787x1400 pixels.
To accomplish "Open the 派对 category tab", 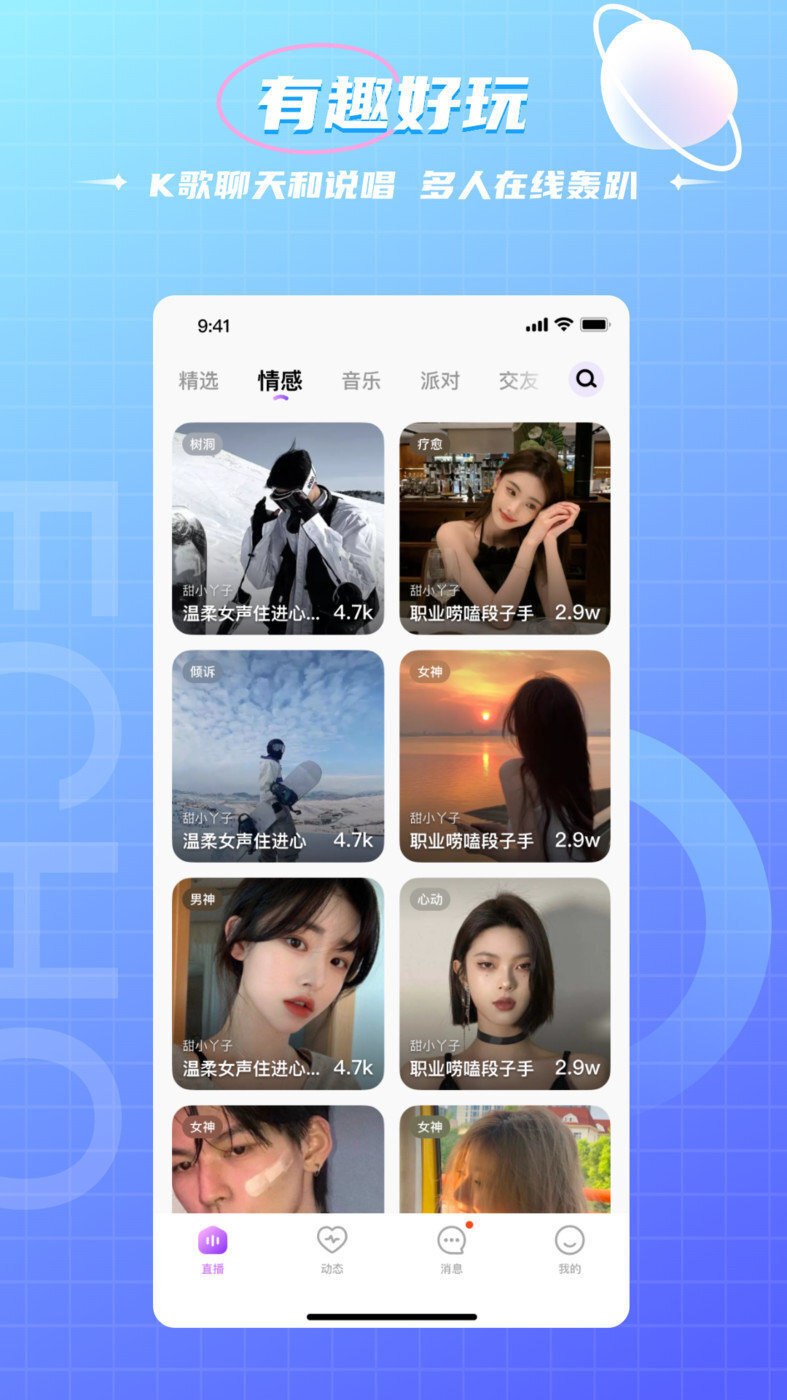I will pyautogui.click(x=437, y=380).
